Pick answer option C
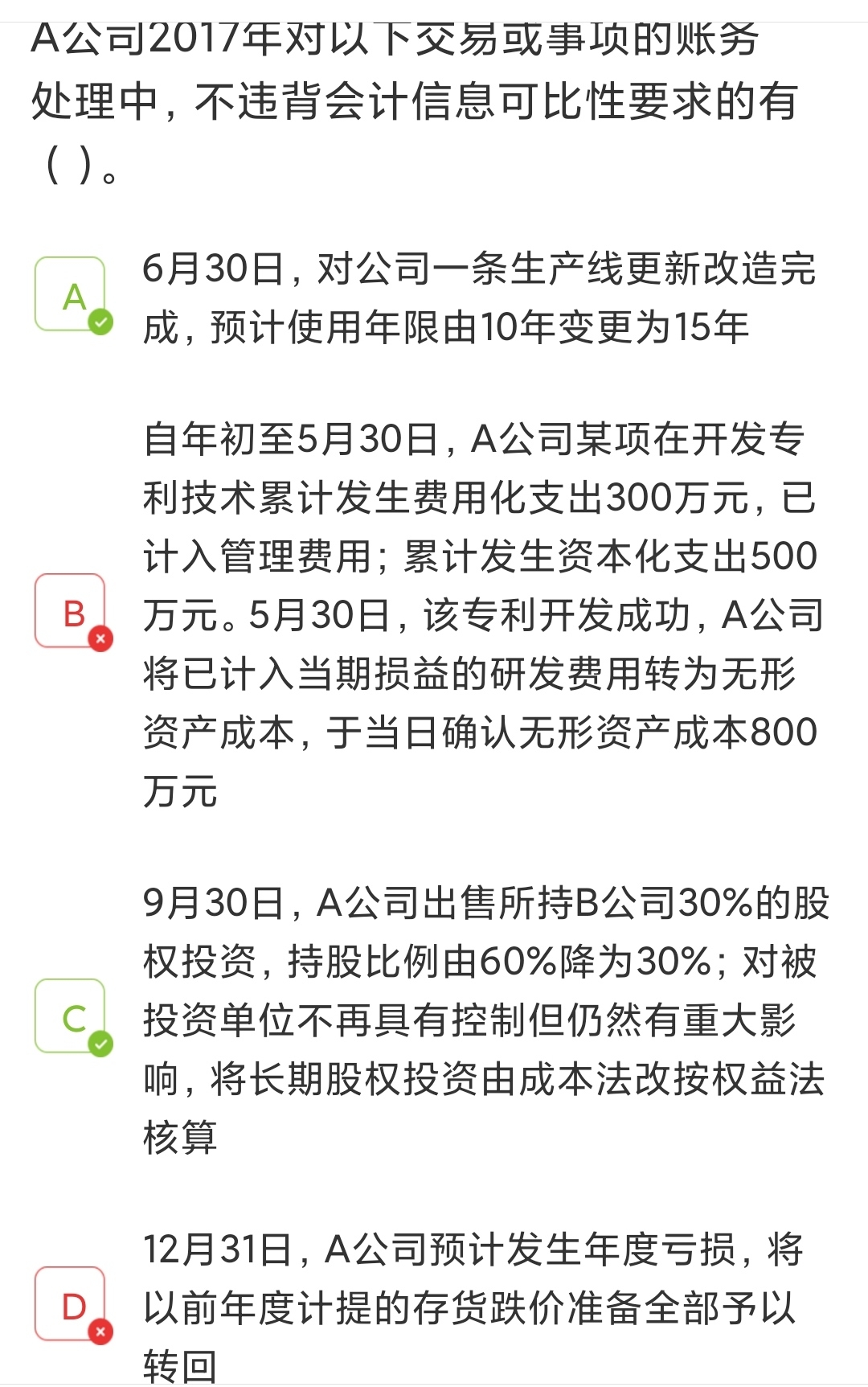The image size is (868, 1387). tap(71, 1016)
